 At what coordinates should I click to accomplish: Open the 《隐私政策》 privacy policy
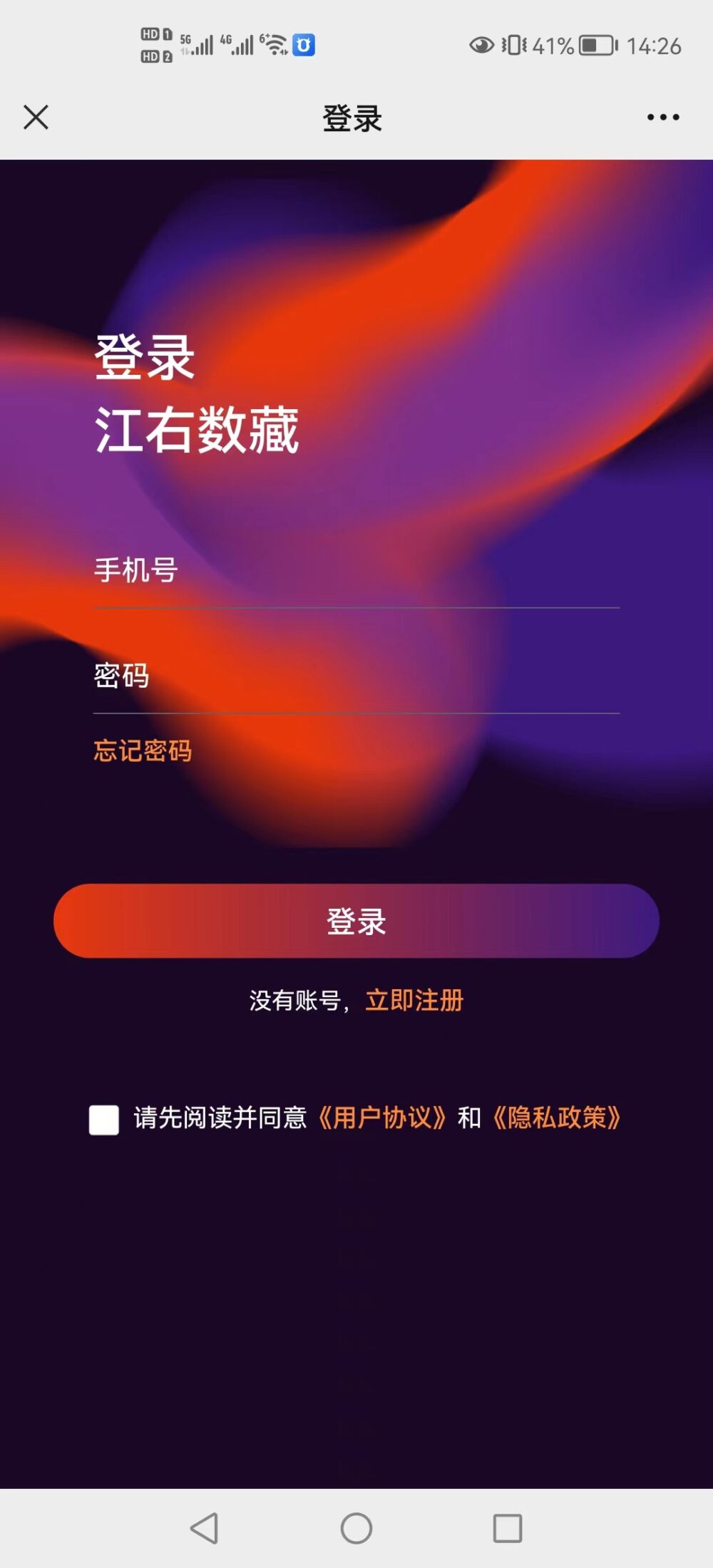coord(557,1118)
